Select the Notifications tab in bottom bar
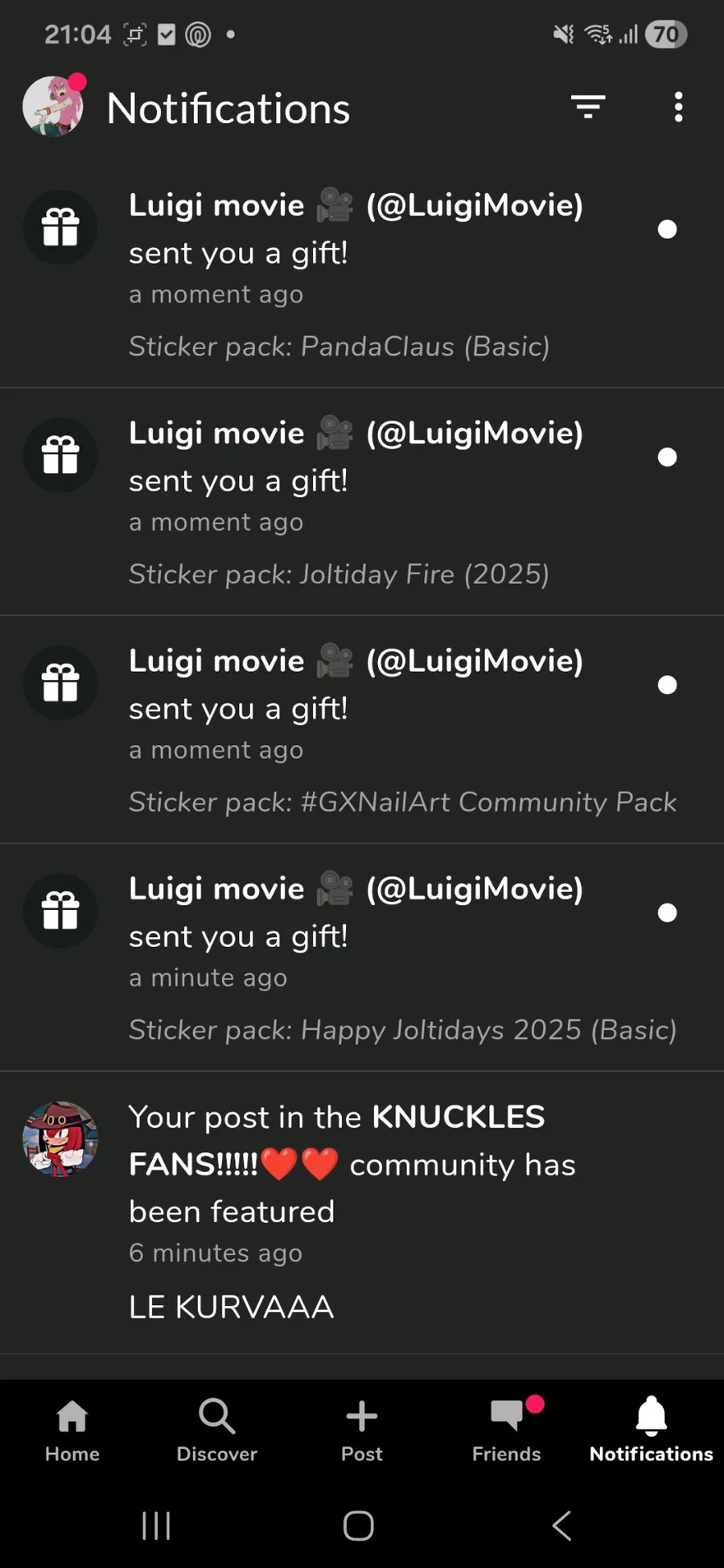Image resolution: width=724 pixels, height=1568 pixels. pyautogui.click(x=651, y=1430)
